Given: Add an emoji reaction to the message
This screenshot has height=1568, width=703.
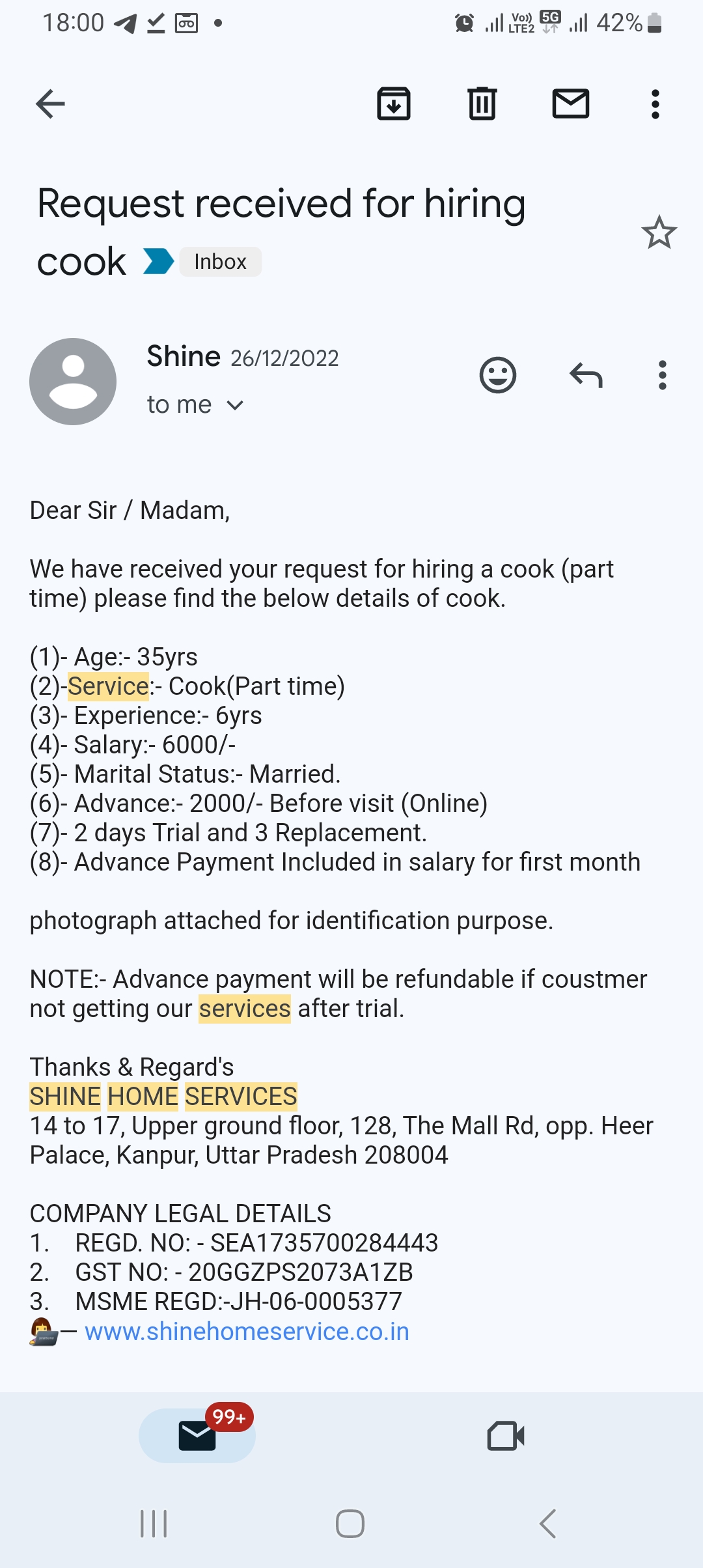Looking at the screenshot, I should point(498,375).
